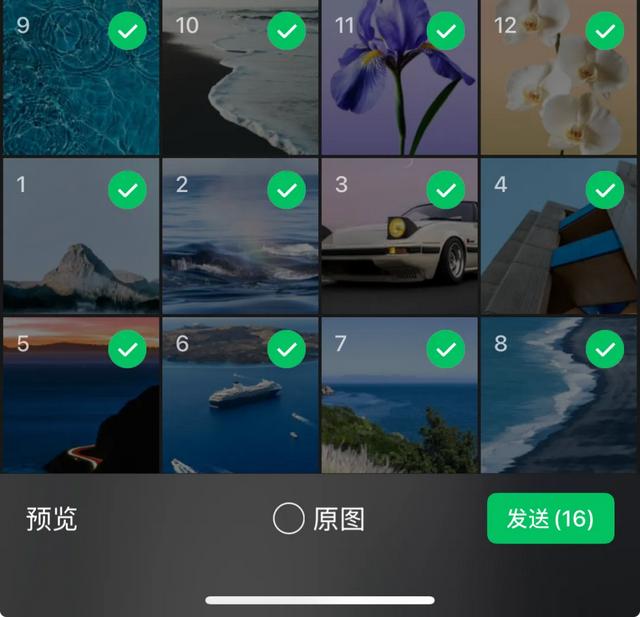This screenshot has height=617, width=640.
Task: Tap 预览 to preview selected photos
Action: point(52,519)
